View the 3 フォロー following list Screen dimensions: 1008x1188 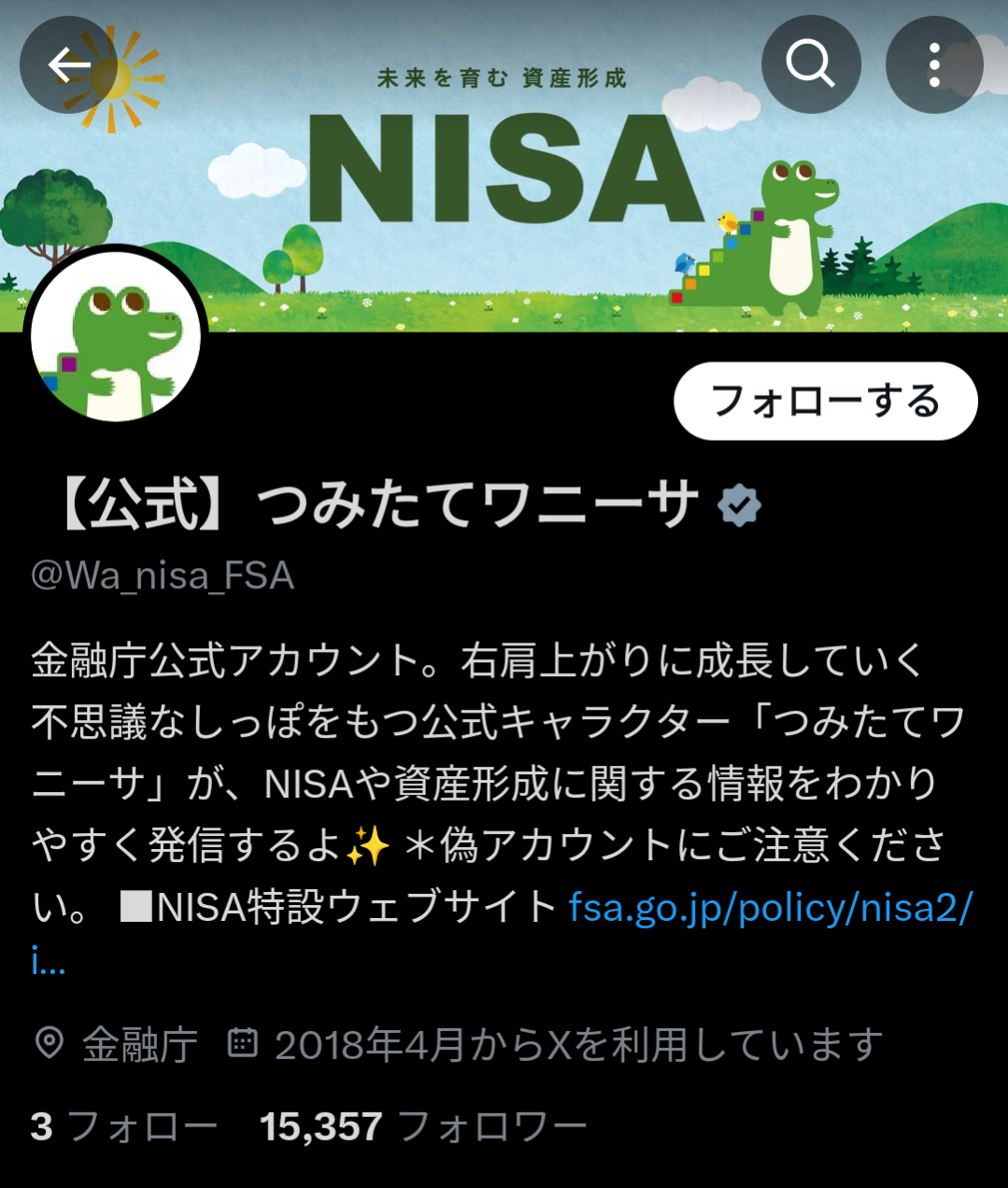tap(123, 1126)
